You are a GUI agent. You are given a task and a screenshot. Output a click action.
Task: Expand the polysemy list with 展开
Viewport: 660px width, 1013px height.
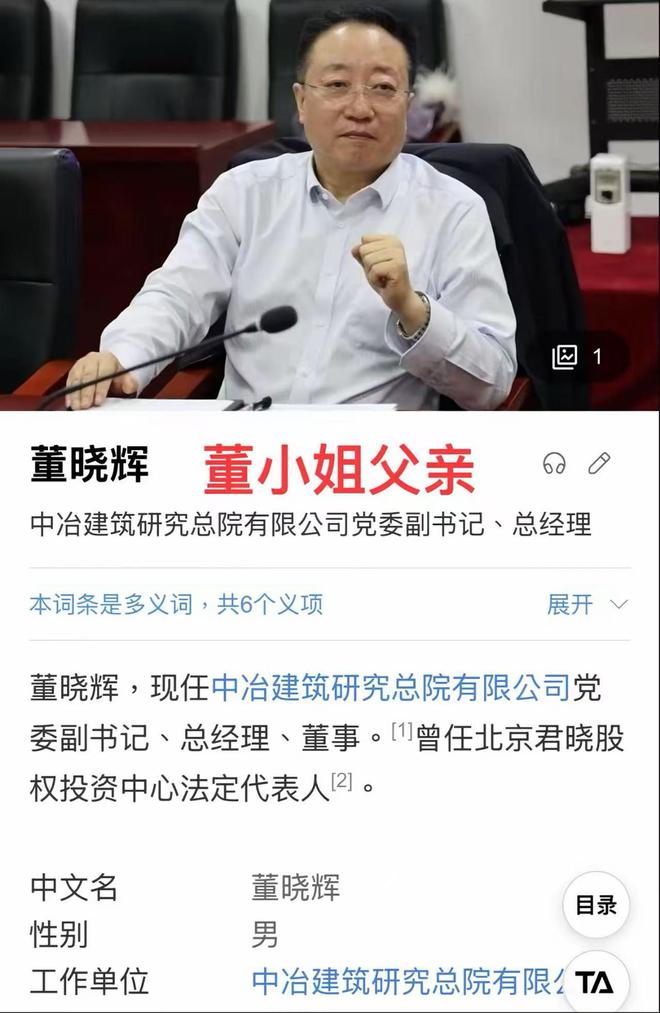[x=586, y=604]
